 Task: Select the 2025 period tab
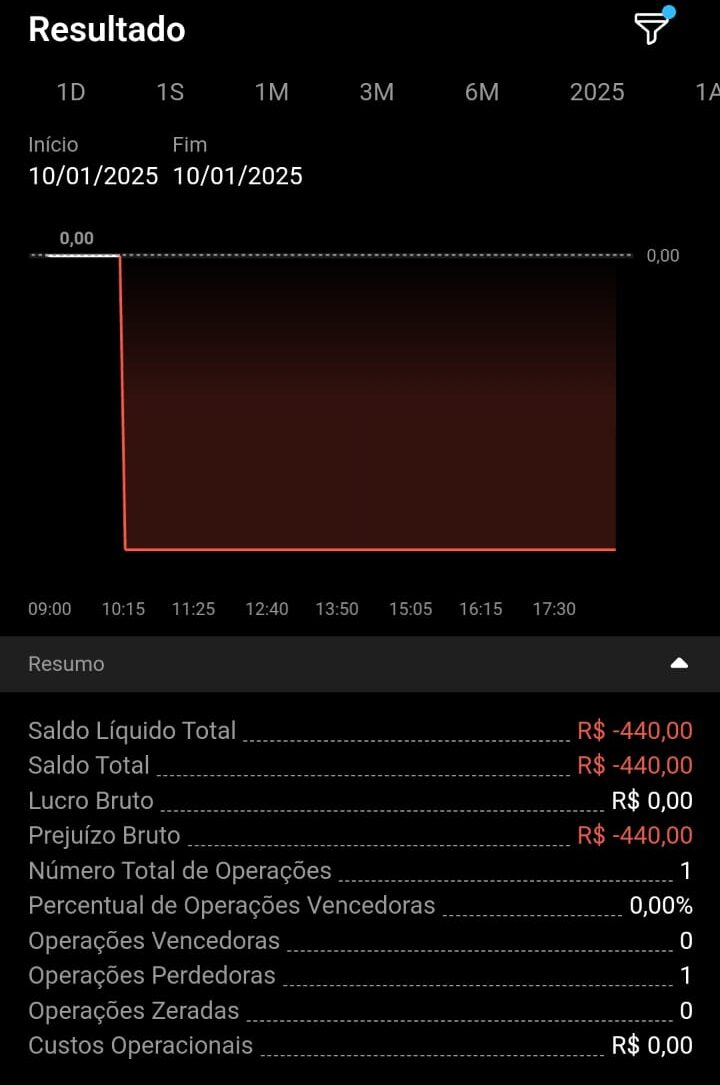click(597, 92)
